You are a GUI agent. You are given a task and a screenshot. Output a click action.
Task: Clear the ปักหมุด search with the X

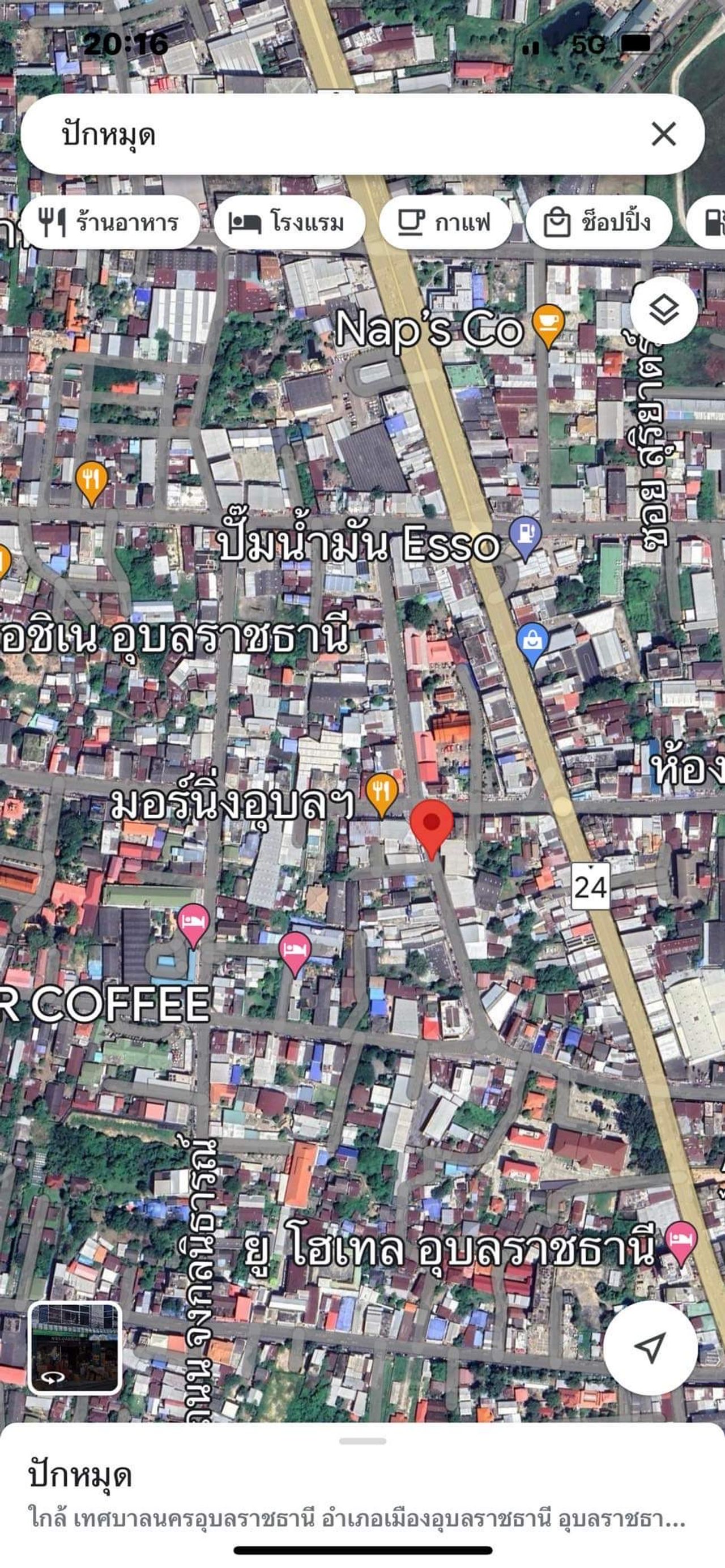pos(663,134)
